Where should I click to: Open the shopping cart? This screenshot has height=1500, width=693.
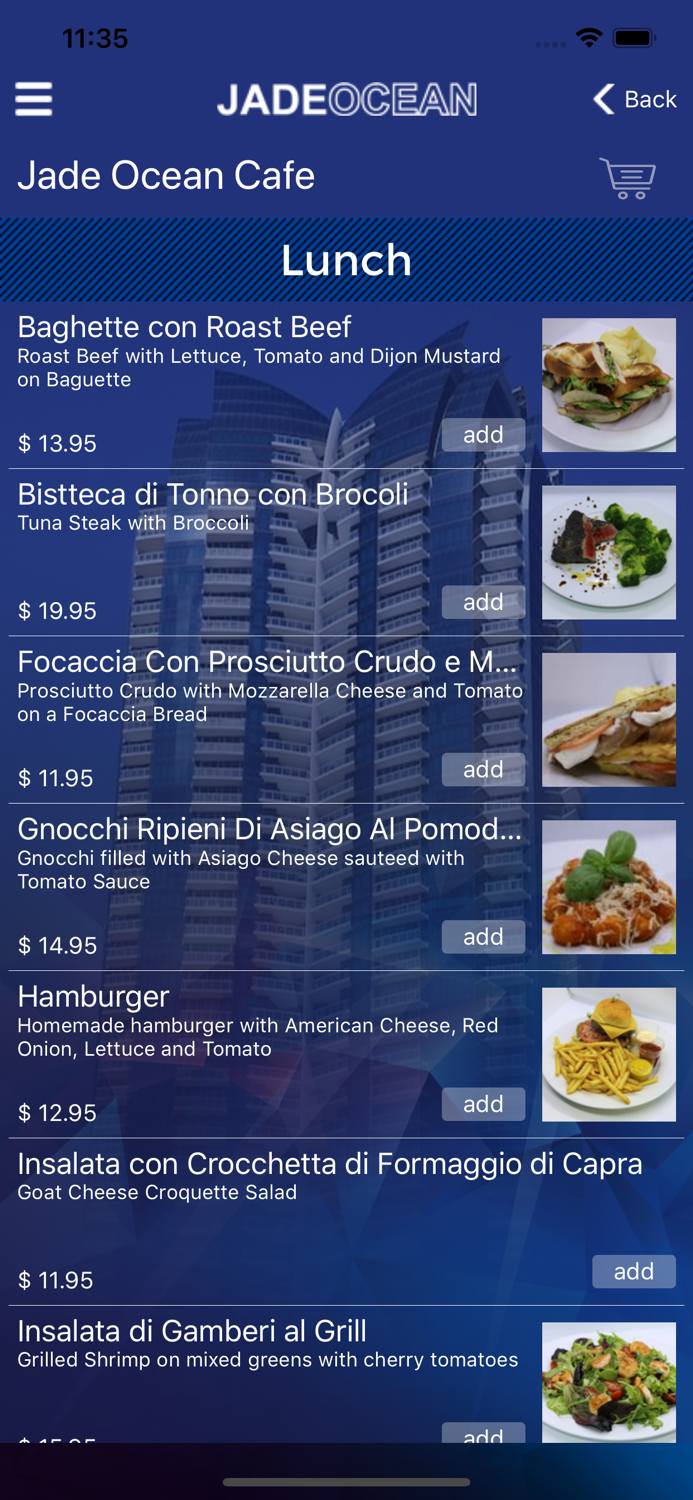coord(627,178)
